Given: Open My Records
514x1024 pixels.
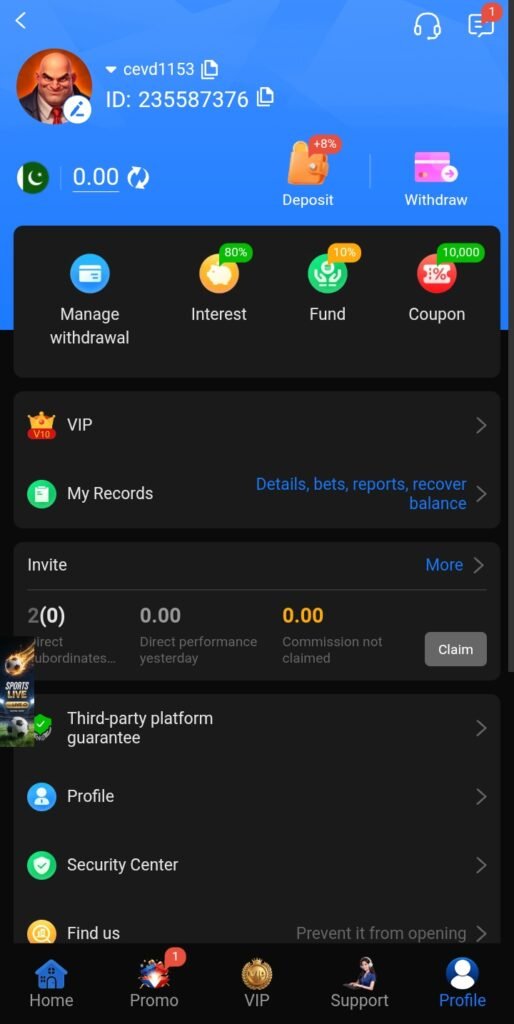Looking at the screenshot, I should pyautogui.click(x=257, y=494).
